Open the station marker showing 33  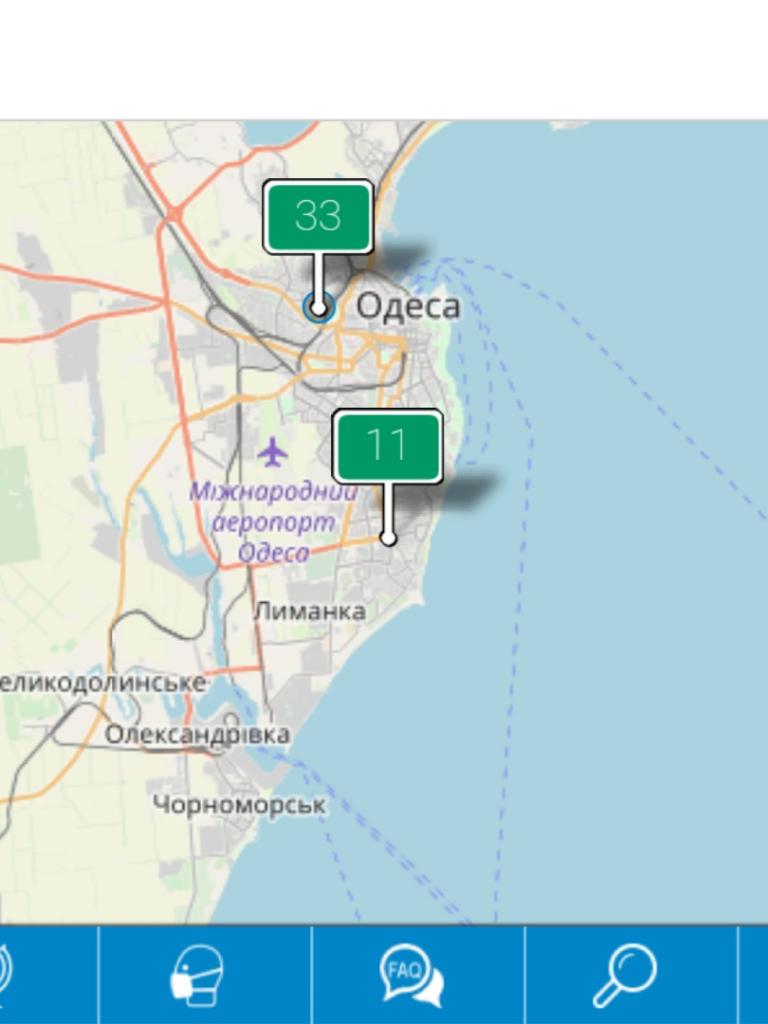318,216
